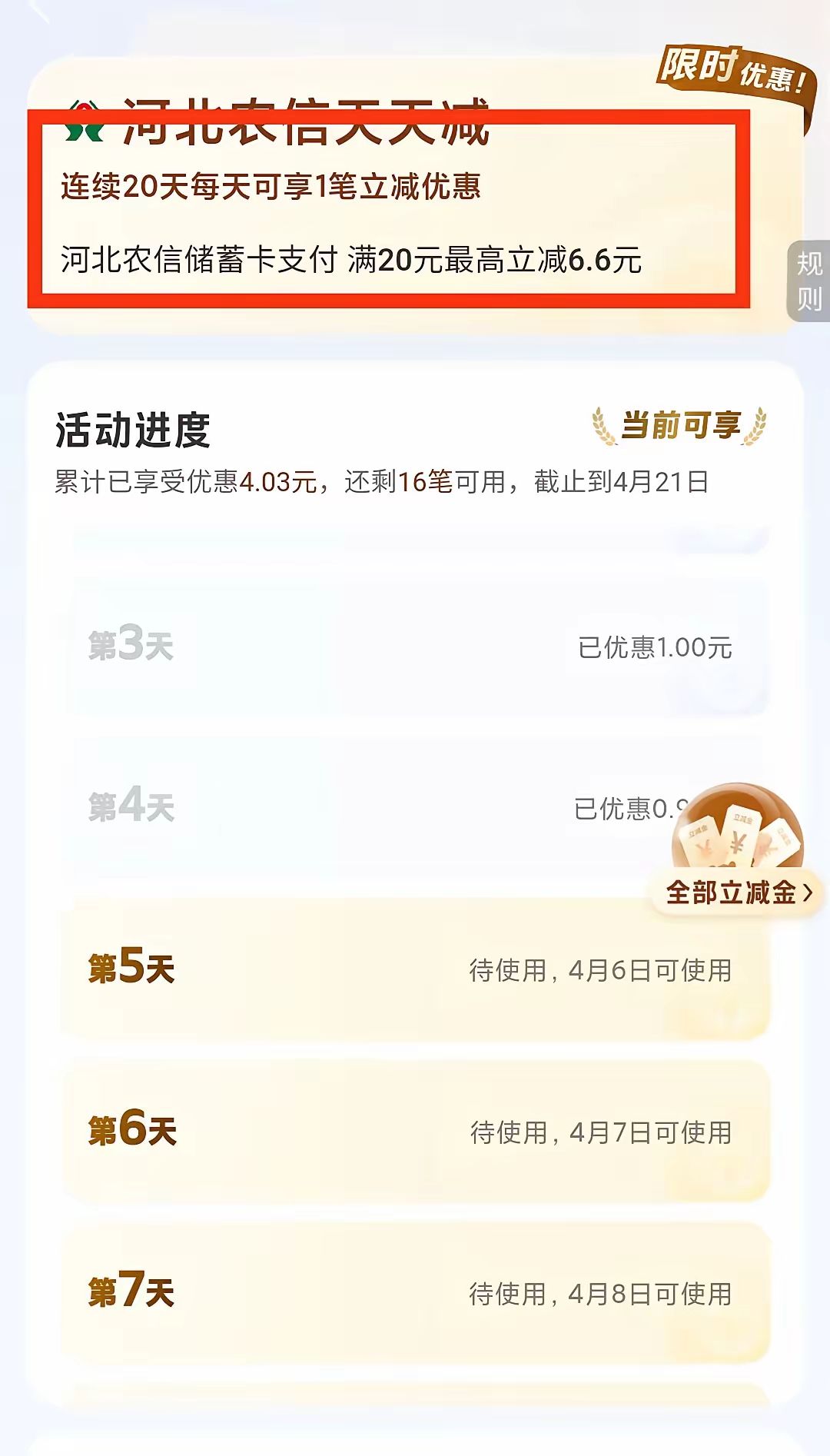Image resolution: width=830 pixels, height=1456 pixels.
Task: View 全部立减金 coupons
Action: pos(736,893)
